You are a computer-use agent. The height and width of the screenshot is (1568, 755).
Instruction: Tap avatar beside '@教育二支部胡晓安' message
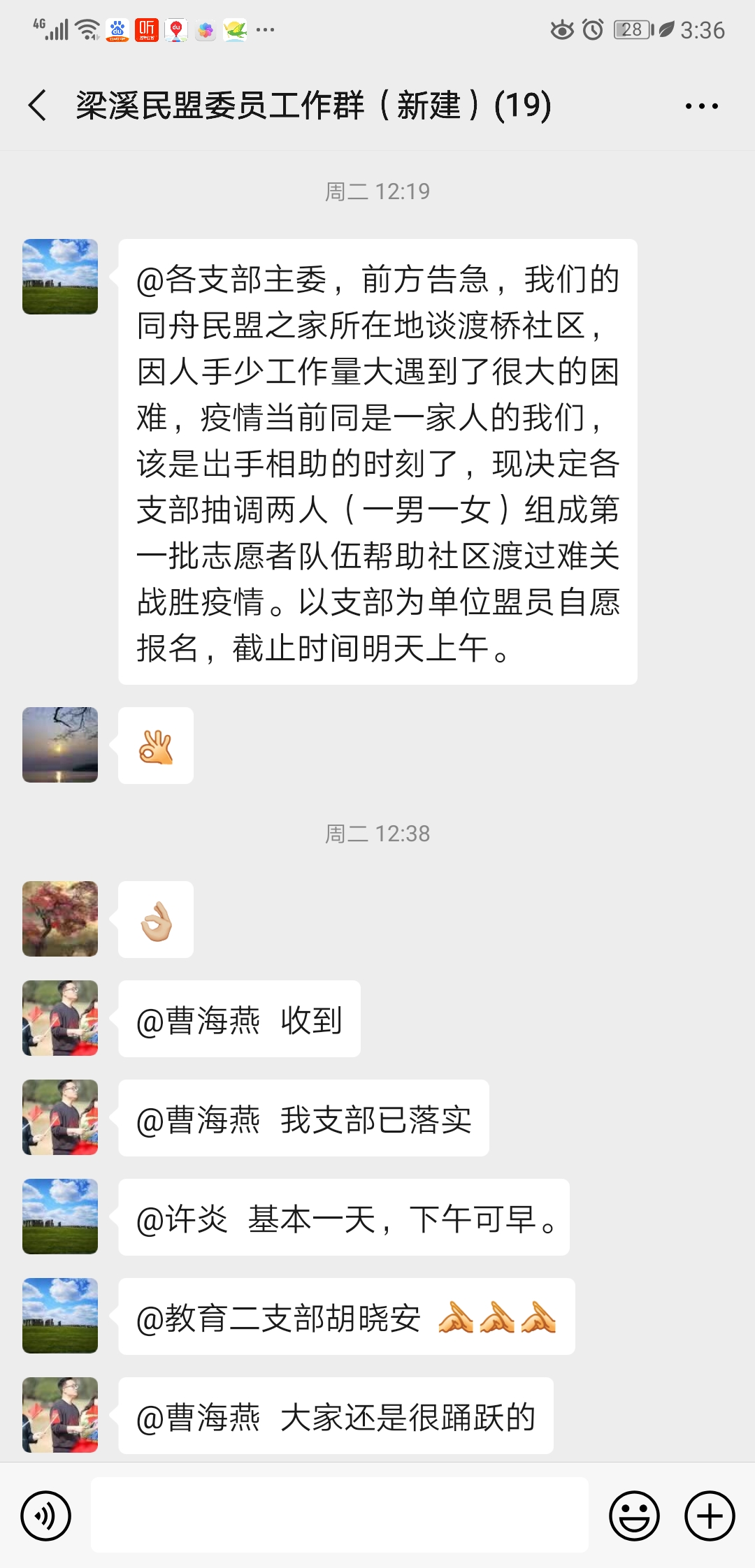click(x=60, y=1315)
